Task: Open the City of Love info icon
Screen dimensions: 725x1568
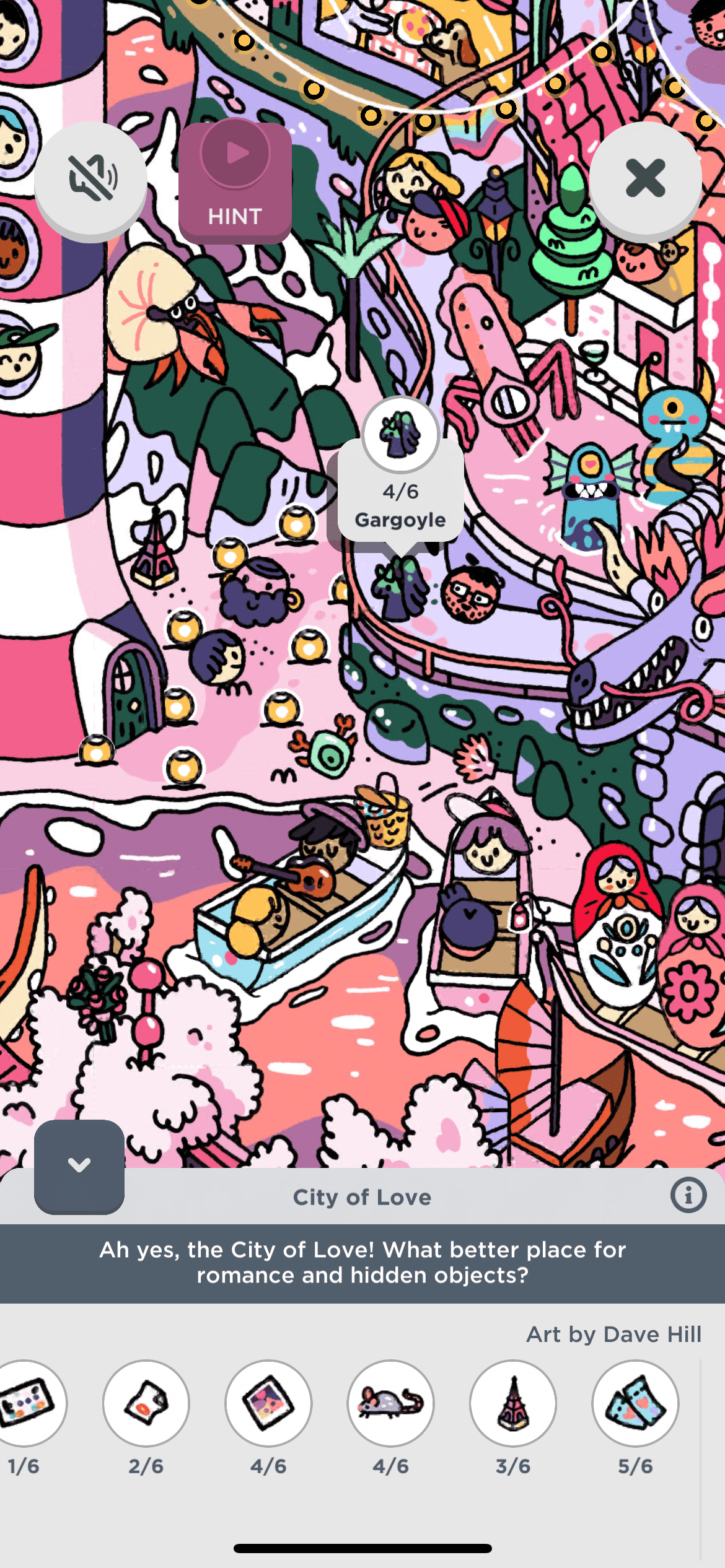Action: point(688,1195)
